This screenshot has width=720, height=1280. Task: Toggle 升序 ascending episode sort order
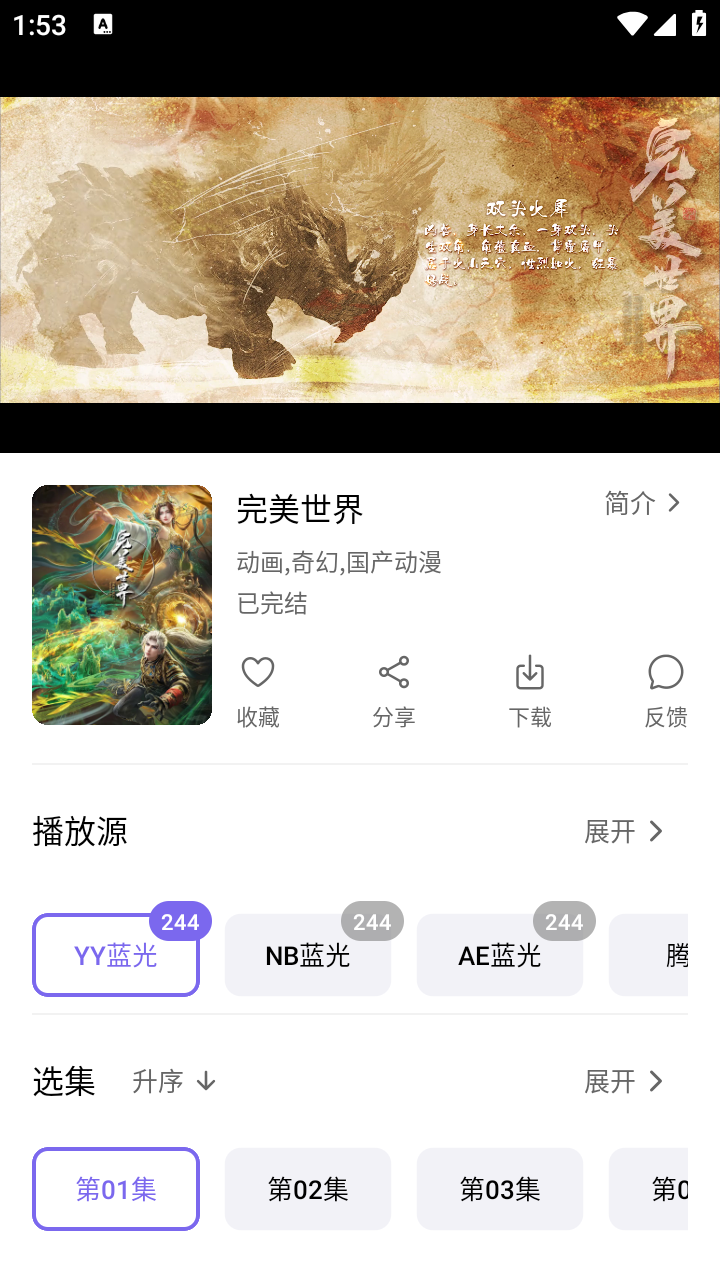pyautogui.click(x=172, y=1081)
